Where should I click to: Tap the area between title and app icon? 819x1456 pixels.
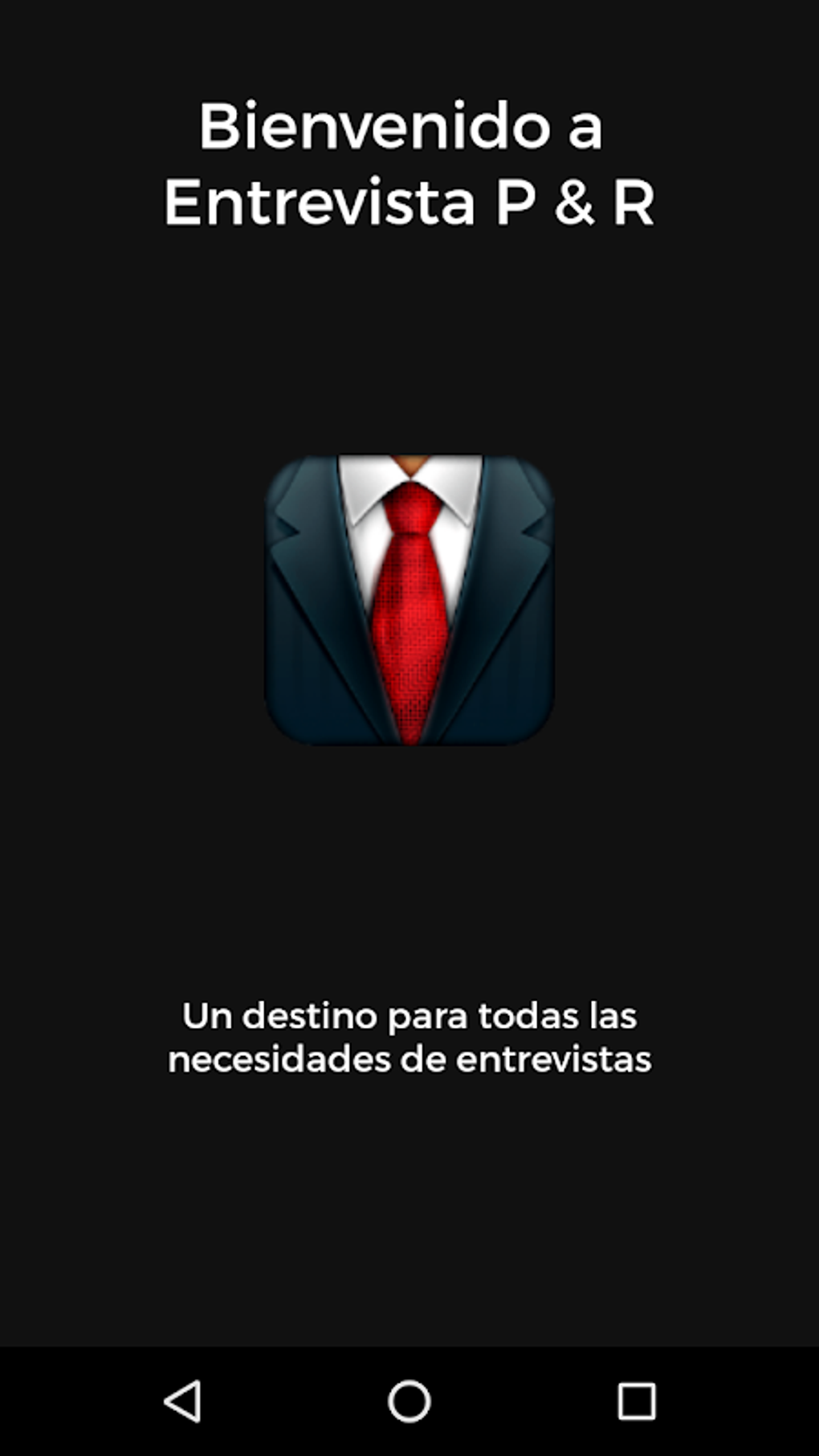[409, 345]
